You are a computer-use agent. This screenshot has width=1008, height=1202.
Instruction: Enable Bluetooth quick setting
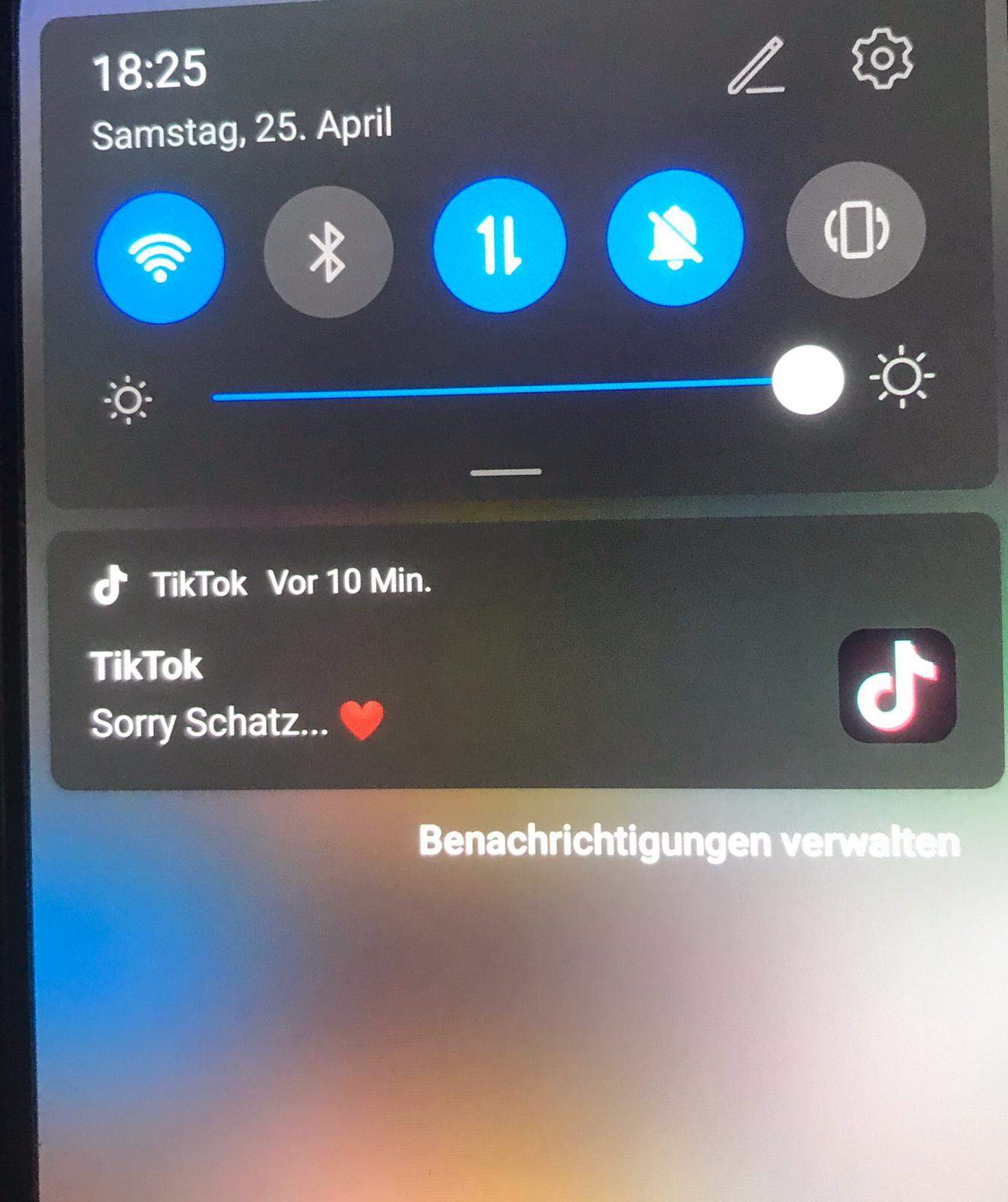click(328, 252)
